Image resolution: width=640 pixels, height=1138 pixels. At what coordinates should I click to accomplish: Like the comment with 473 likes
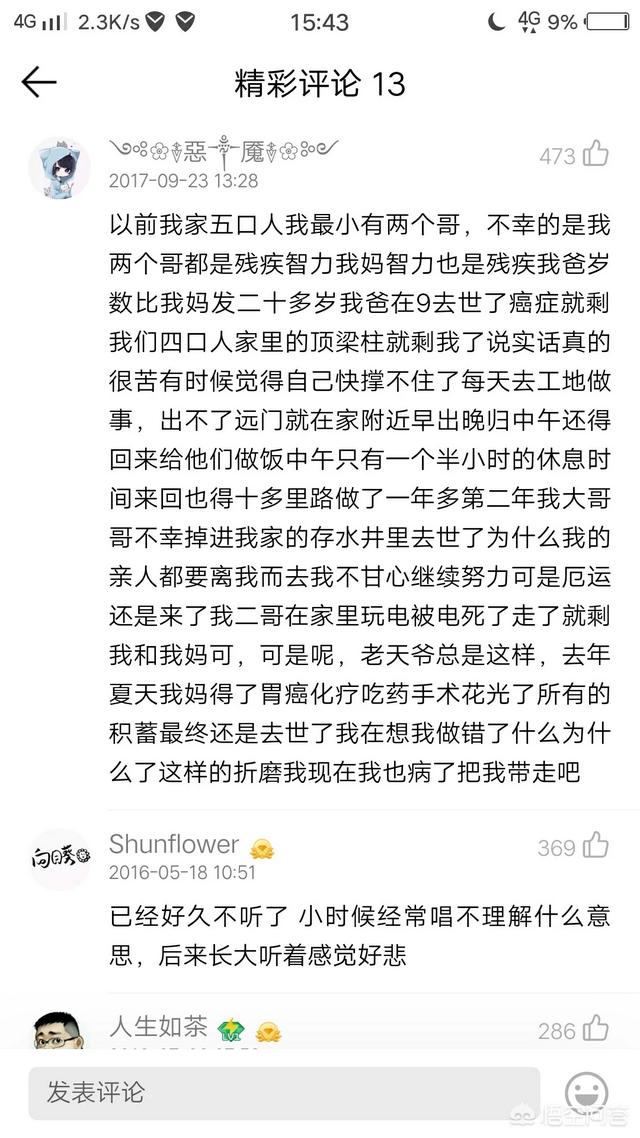pyautogui.click(x=596, y=153)
